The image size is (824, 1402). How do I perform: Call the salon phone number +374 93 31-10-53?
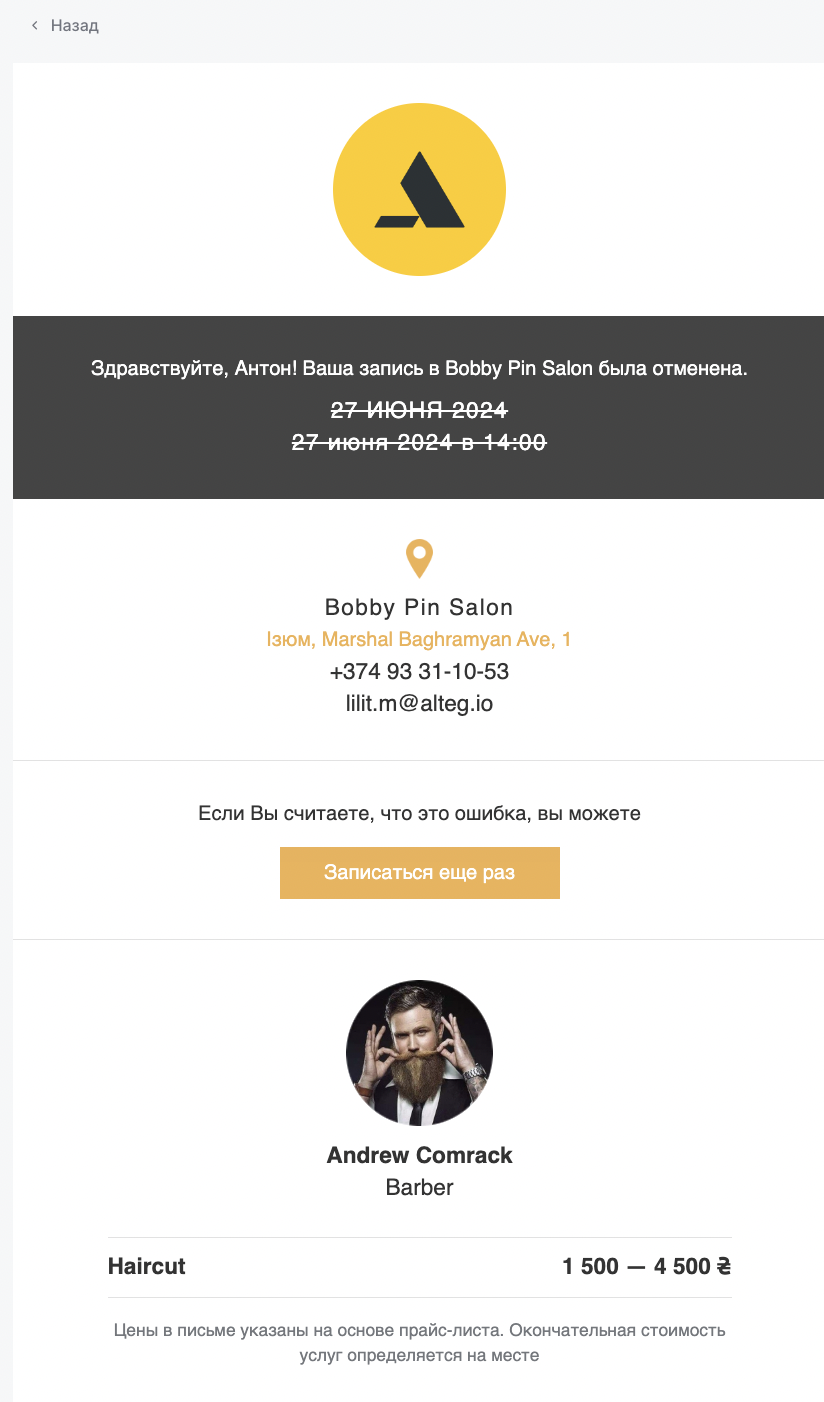(x=419, y=671)
